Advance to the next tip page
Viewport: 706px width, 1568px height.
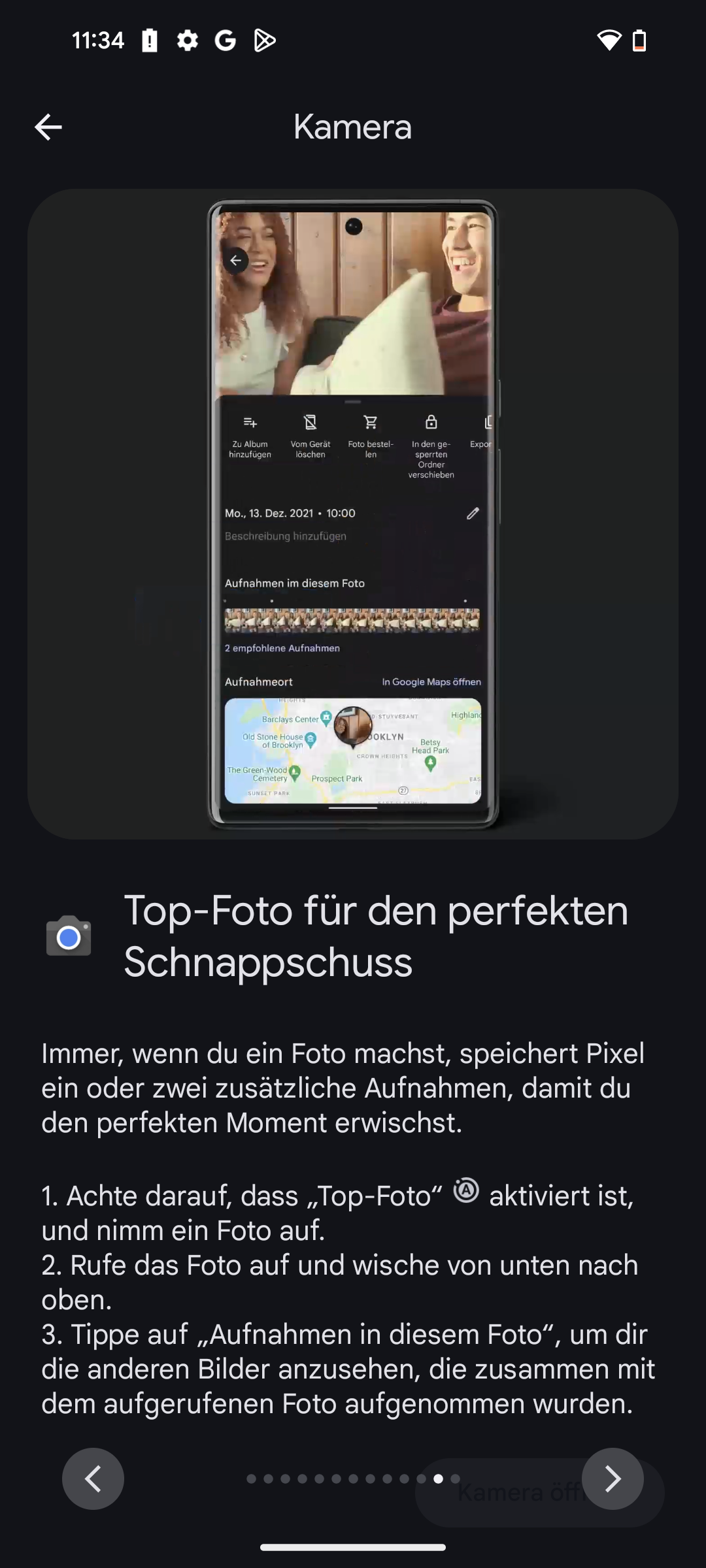click(613, 1478)
